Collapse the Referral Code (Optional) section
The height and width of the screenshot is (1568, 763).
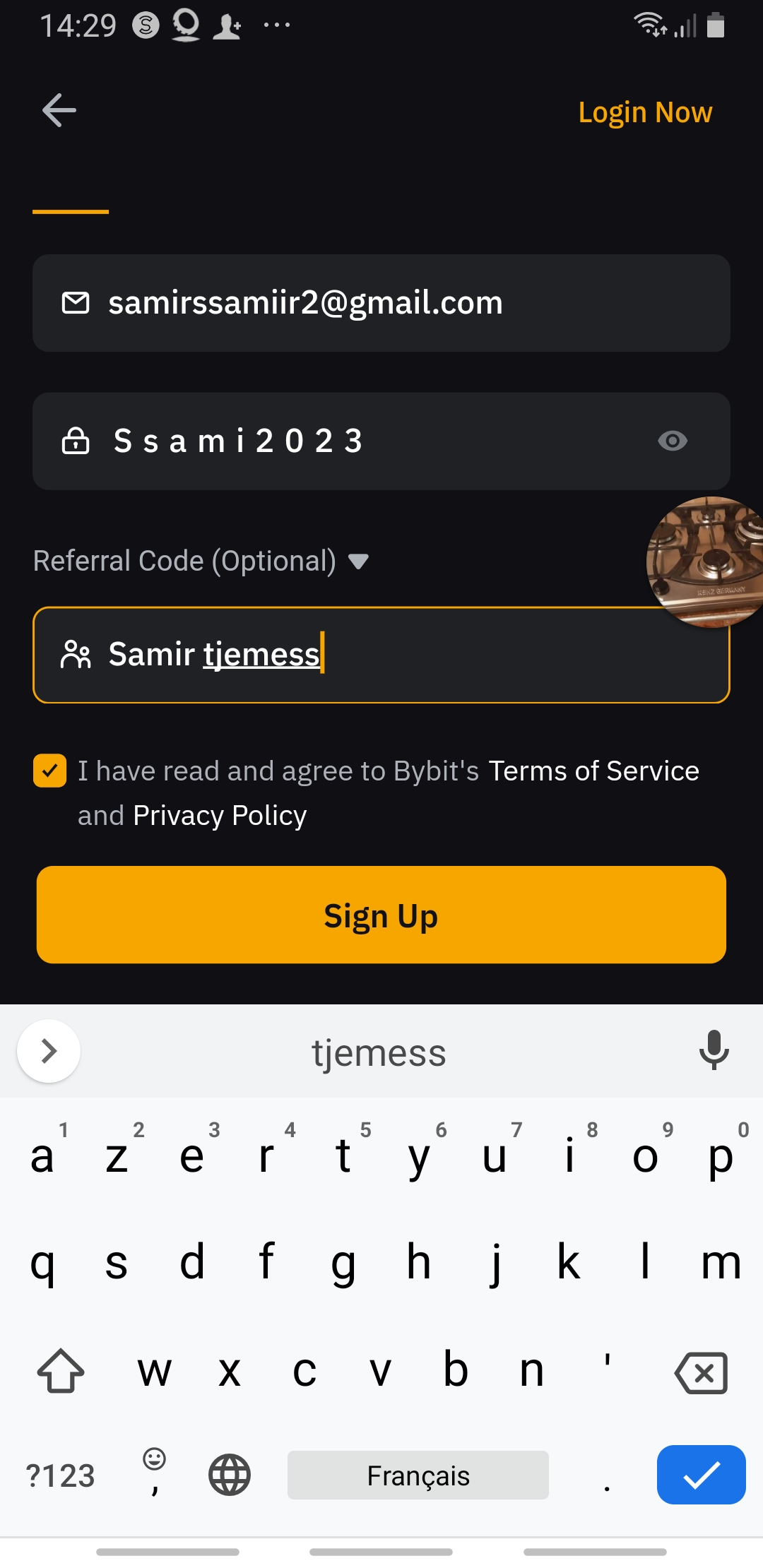tap(201, 561)
